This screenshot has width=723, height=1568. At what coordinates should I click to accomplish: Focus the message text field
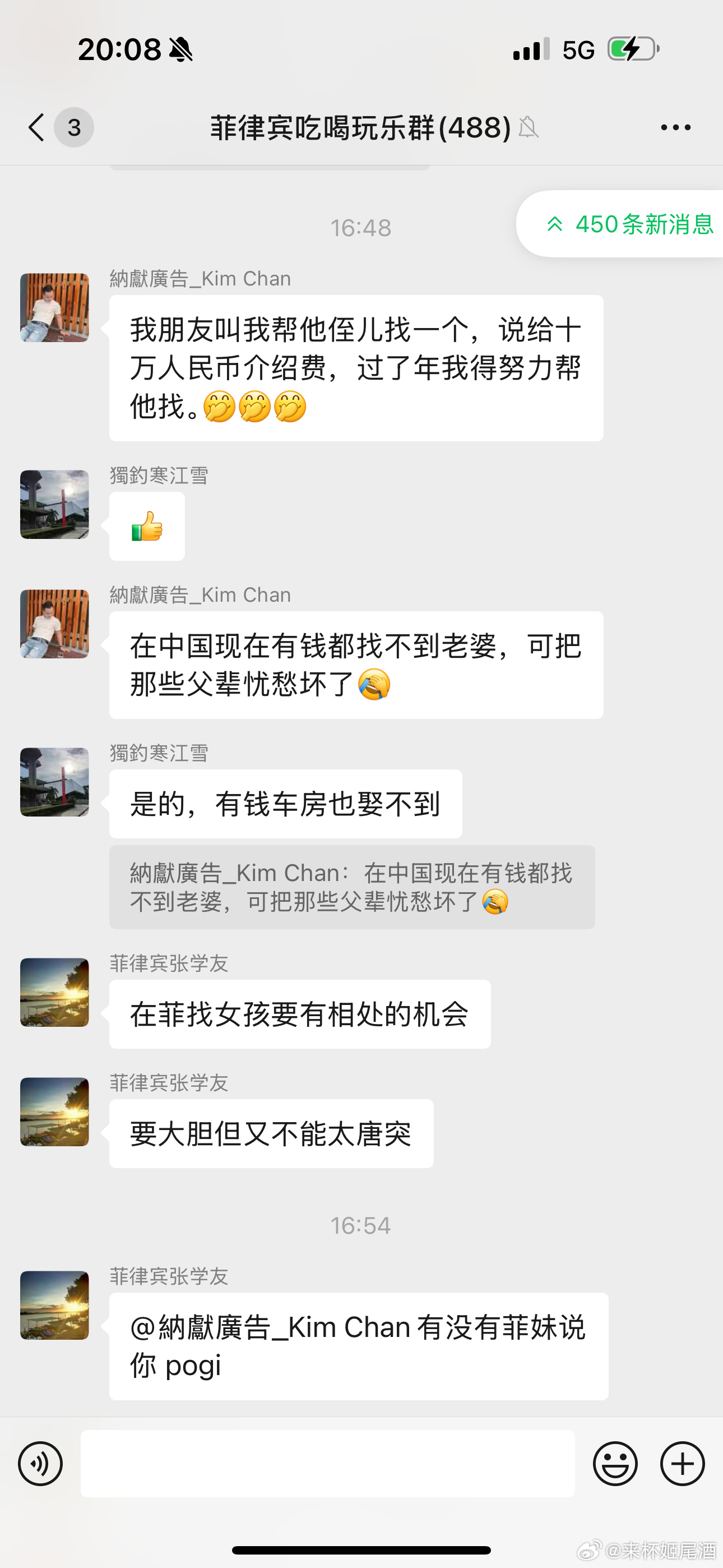point(327,1463)
